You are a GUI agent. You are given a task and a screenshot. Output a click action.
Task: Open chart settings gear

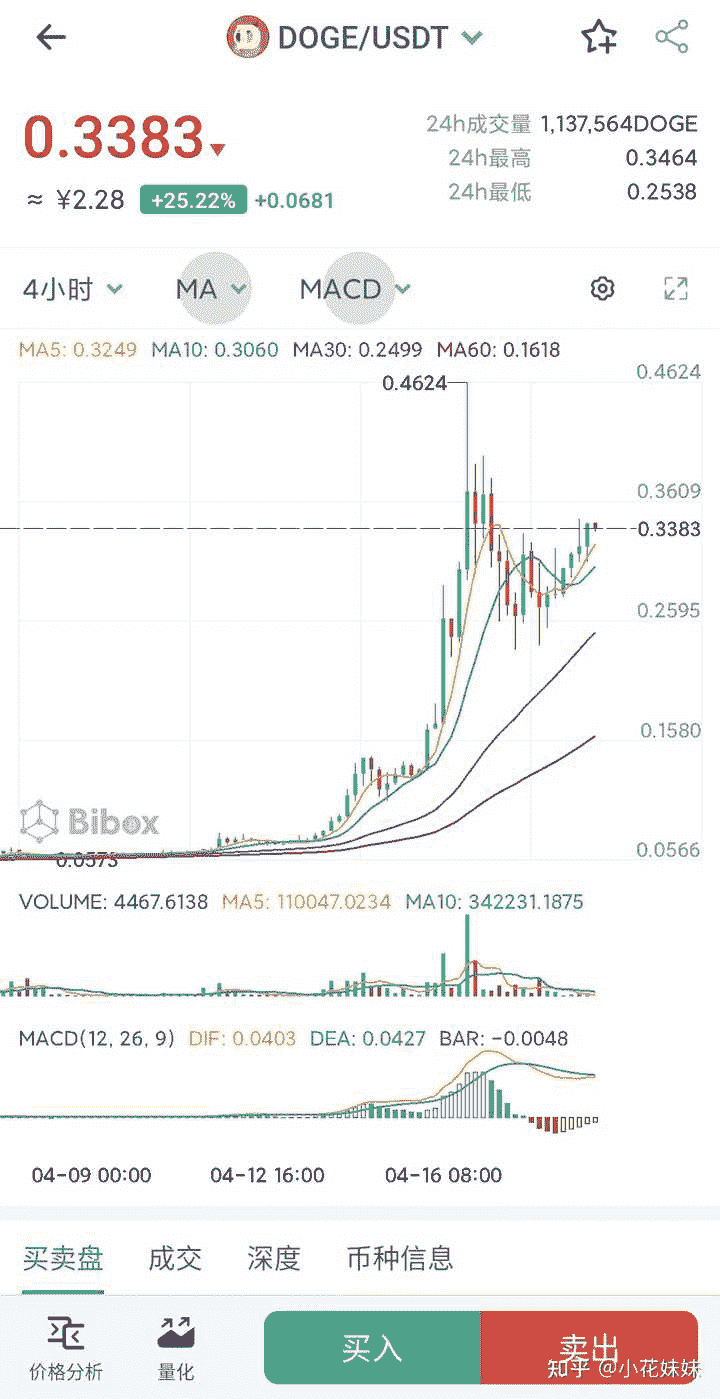pyautogui.click(x=602, y=289)
